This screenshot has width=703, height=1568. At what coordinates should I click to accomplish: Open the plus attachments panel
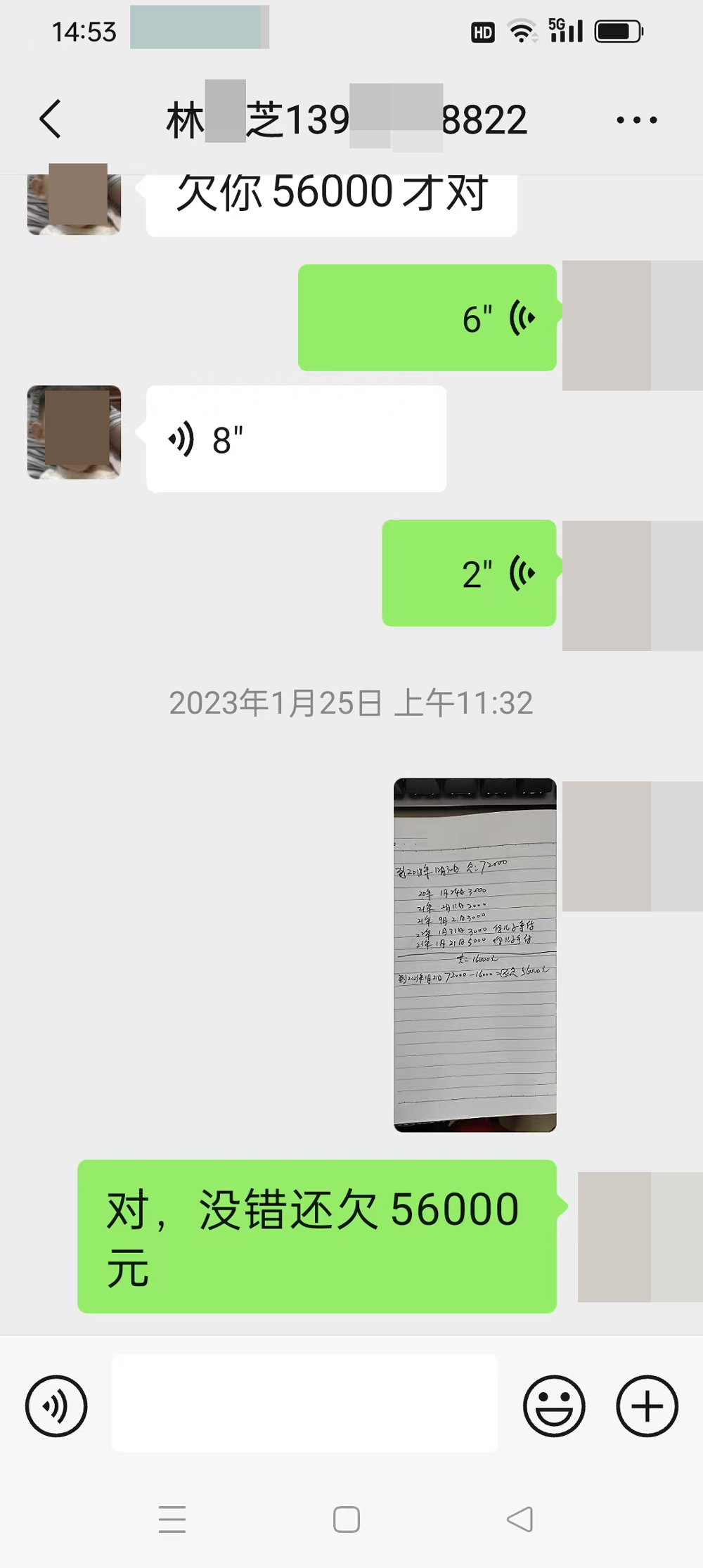click(x=647, y=1406)
